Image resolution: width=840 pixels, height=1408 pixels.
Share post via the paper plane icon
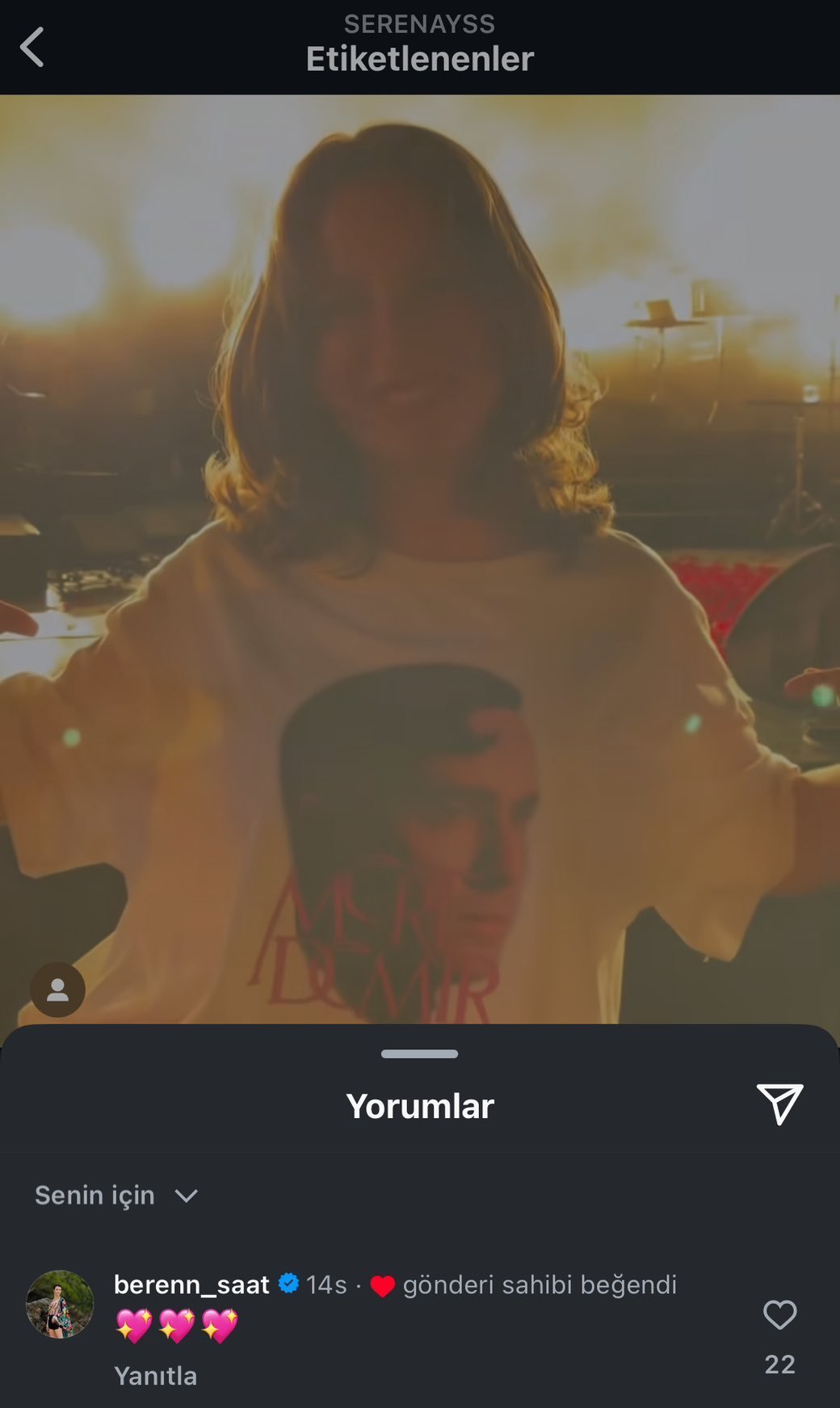coord(779,1104)
